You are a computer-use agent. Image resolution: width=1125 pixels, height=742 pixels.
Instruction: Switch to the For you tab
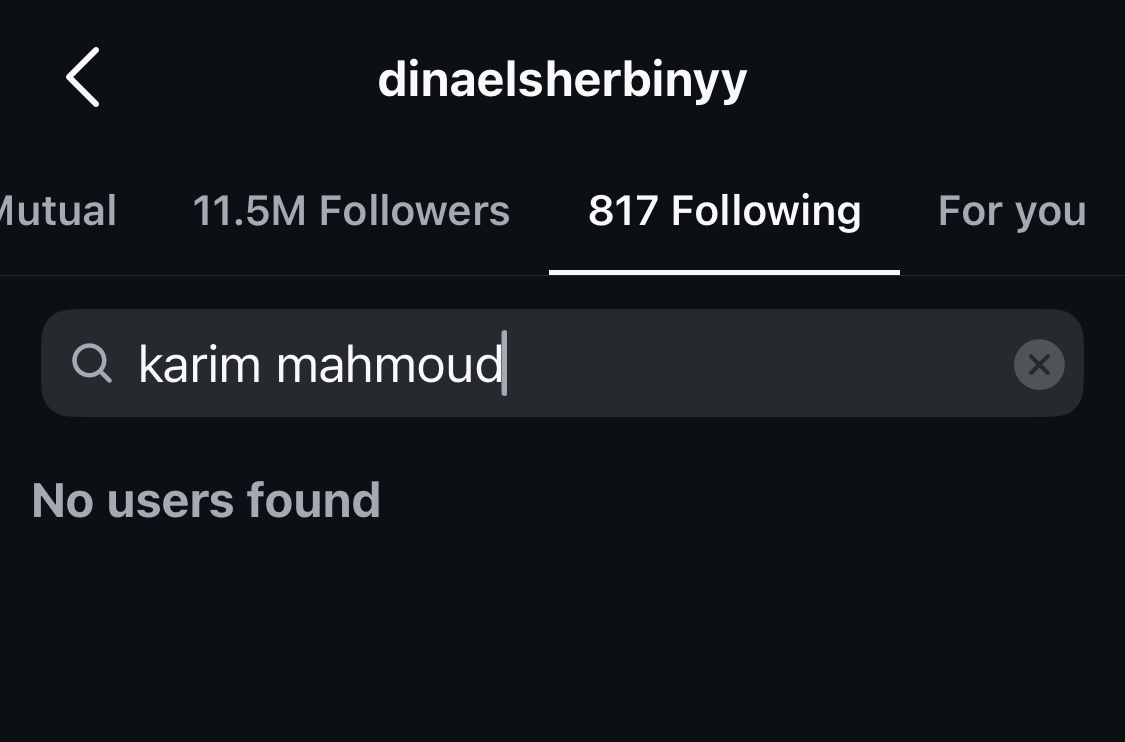[1011, 211]
